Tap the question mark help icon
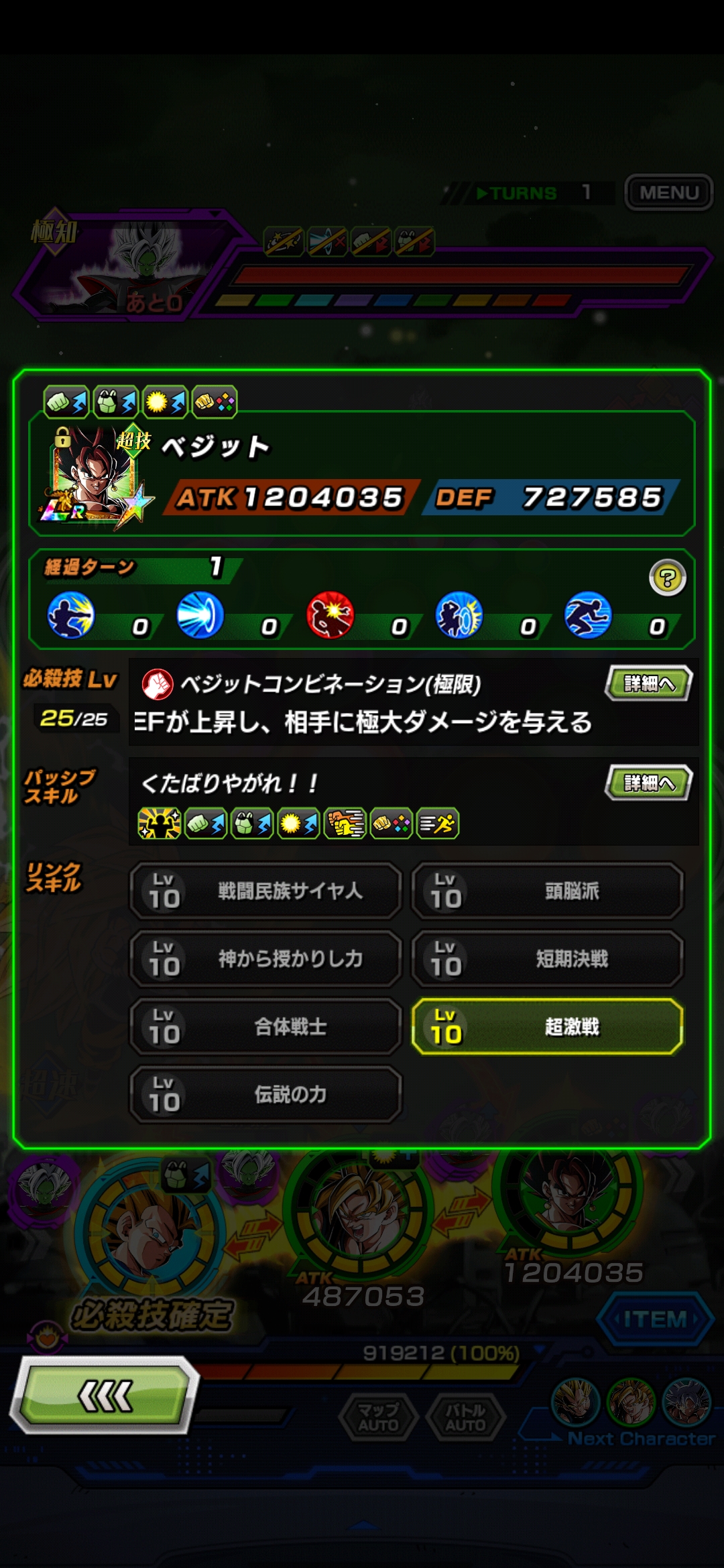Screen dimensions: 724x1568 pos(667,578)
